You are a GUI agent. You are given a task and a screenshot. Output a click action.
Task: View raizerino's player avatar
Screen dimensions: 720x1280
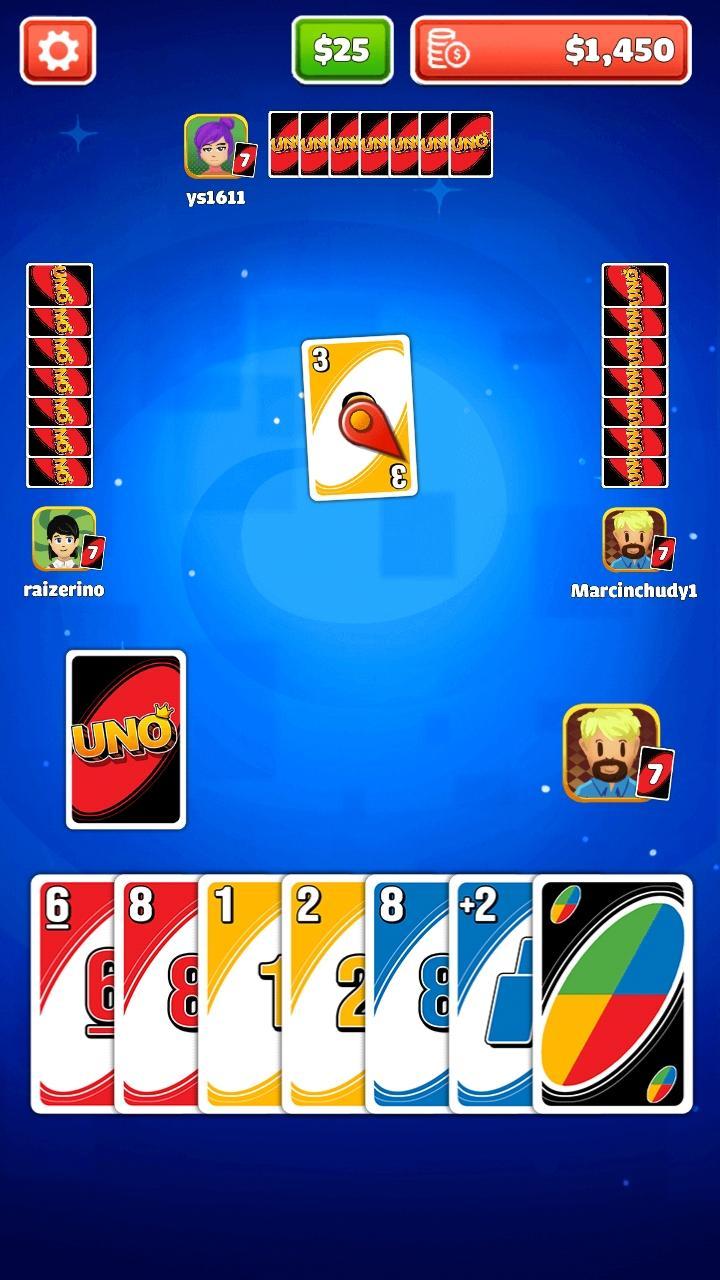pyautogui.click(x=64, y=538)
